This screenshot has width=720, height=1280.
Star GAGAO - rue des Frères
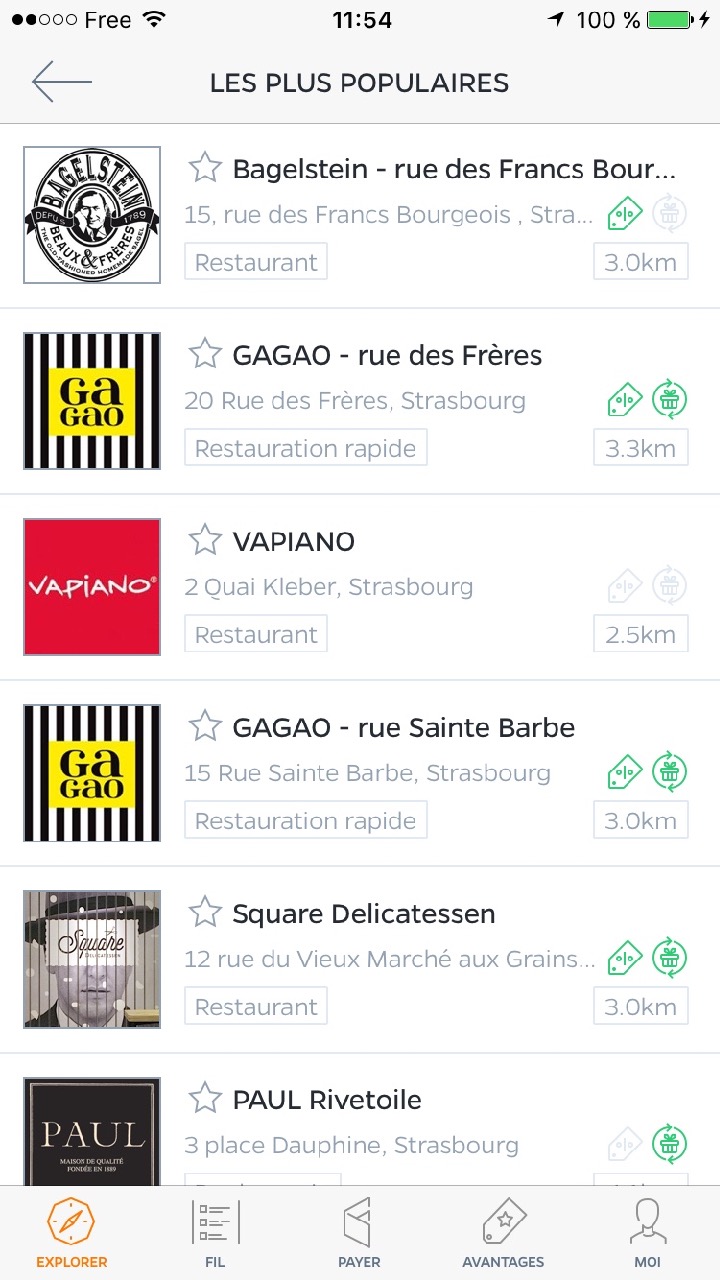205,354
